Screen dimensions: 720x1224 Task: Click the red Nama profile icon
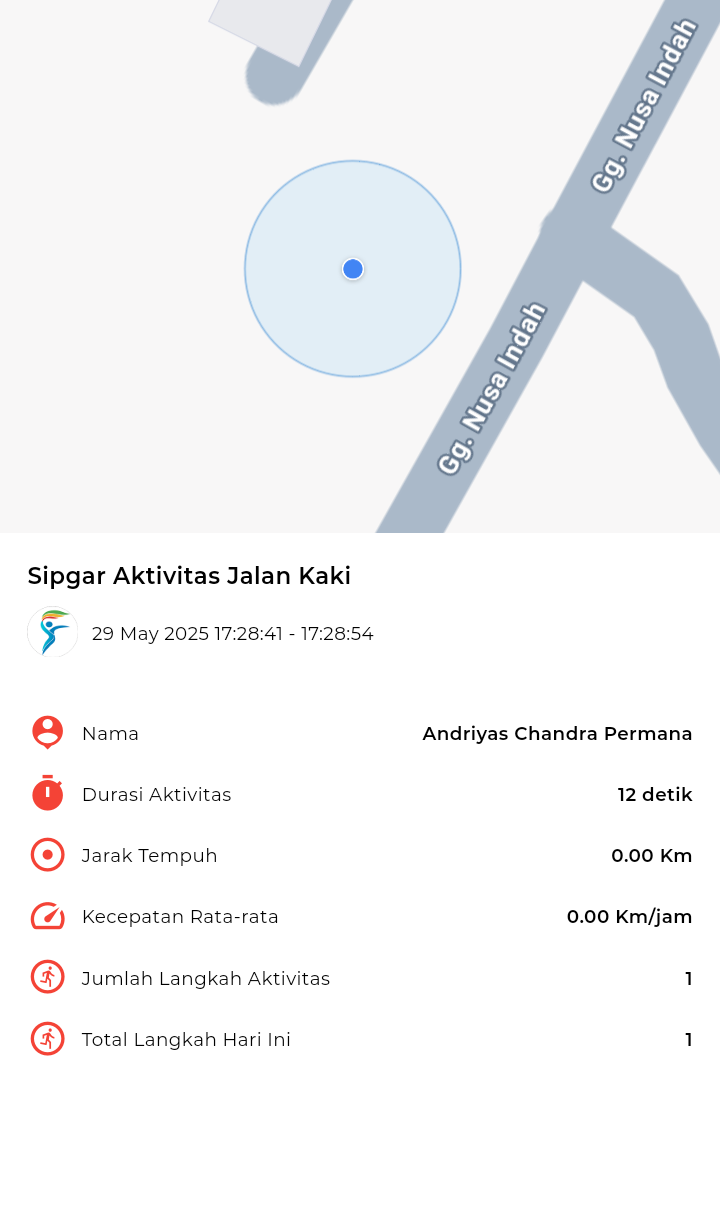pyautogui.click(x=47, y=732)
